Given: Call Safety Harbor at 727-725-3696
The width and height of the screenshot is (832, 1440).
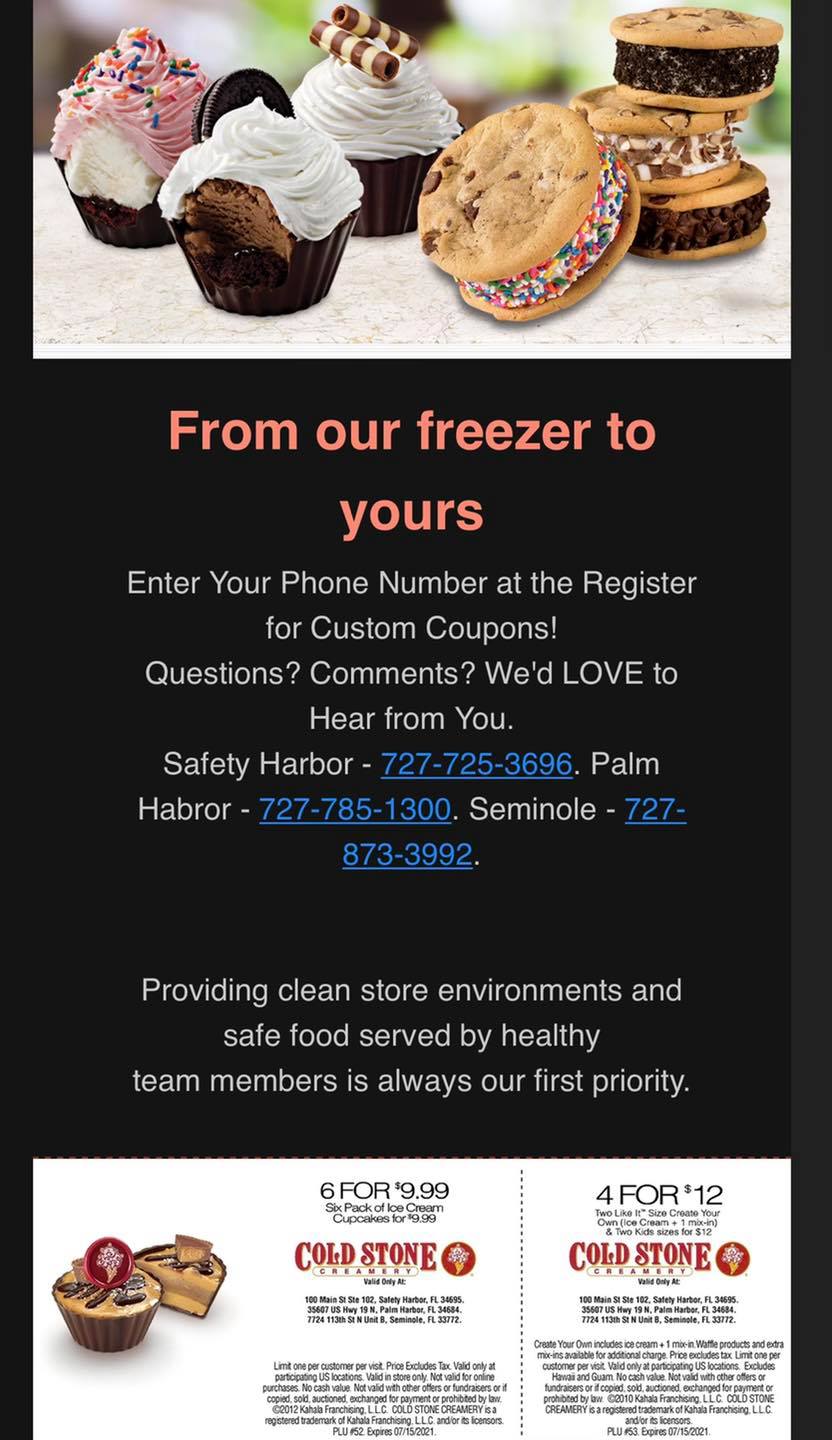Looking at the screenshot, I should click(476, 764).
